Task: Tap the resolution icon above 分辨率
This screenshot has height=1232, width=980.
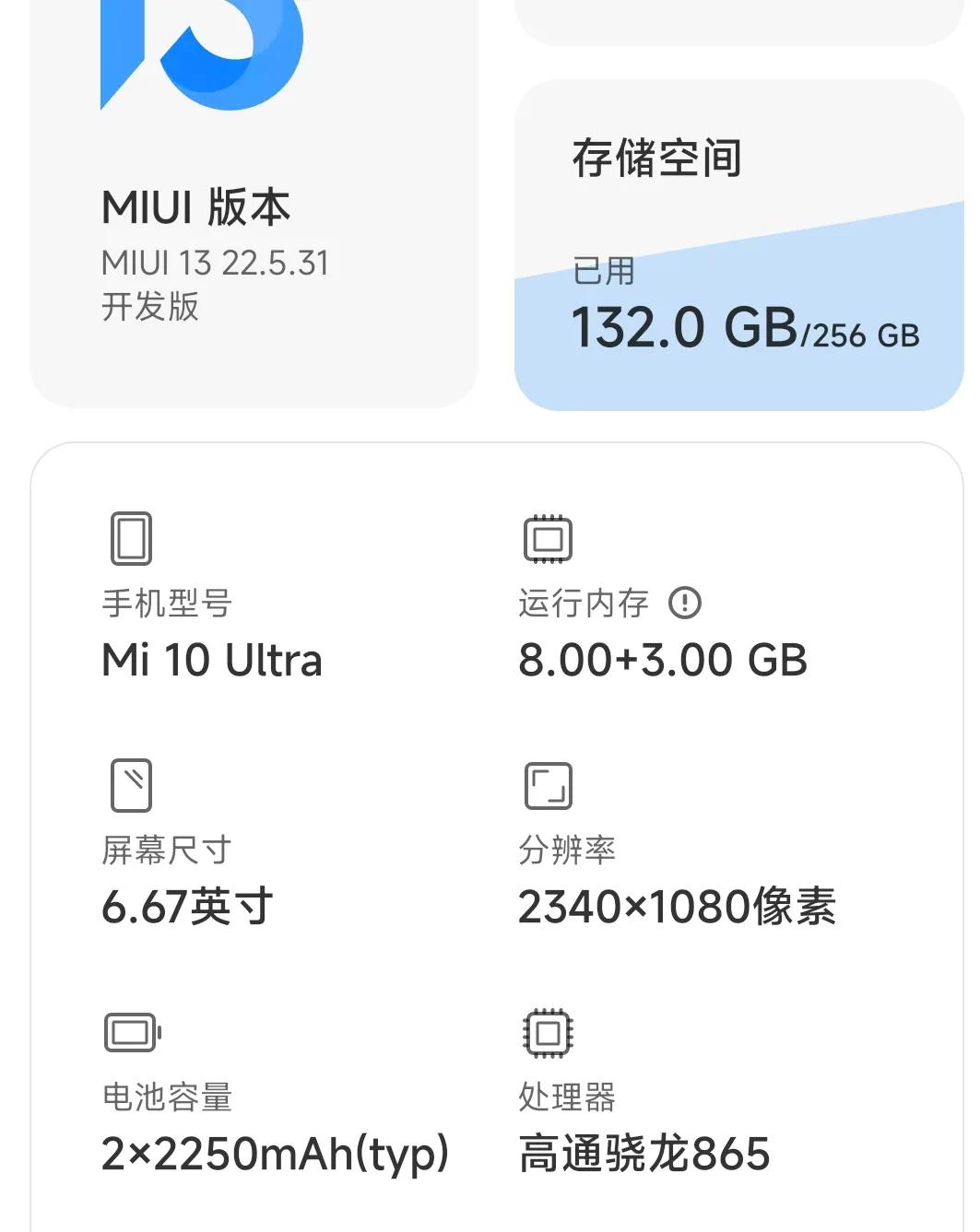Action: 545,786
